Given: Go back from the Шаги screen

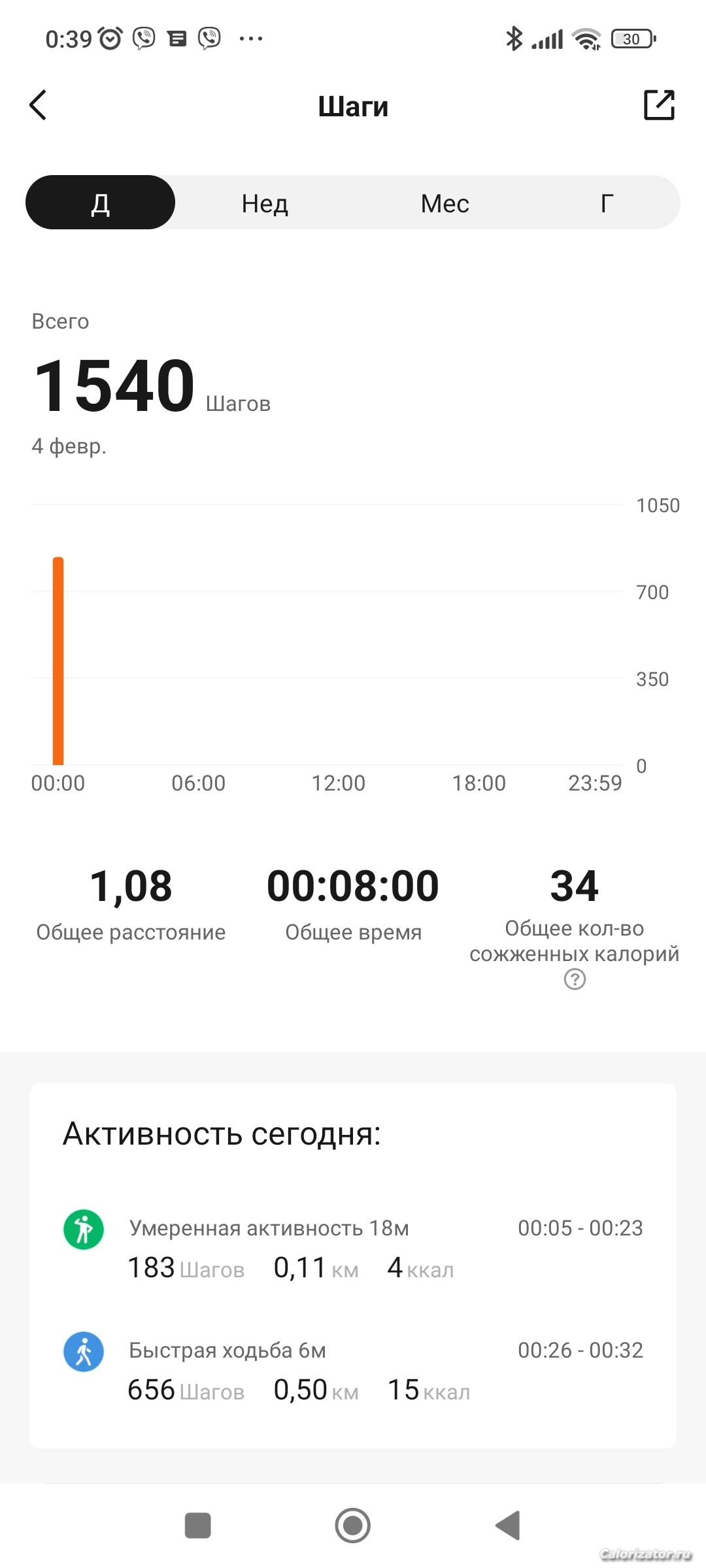Looking at the screenshot, I should [39, 105].
